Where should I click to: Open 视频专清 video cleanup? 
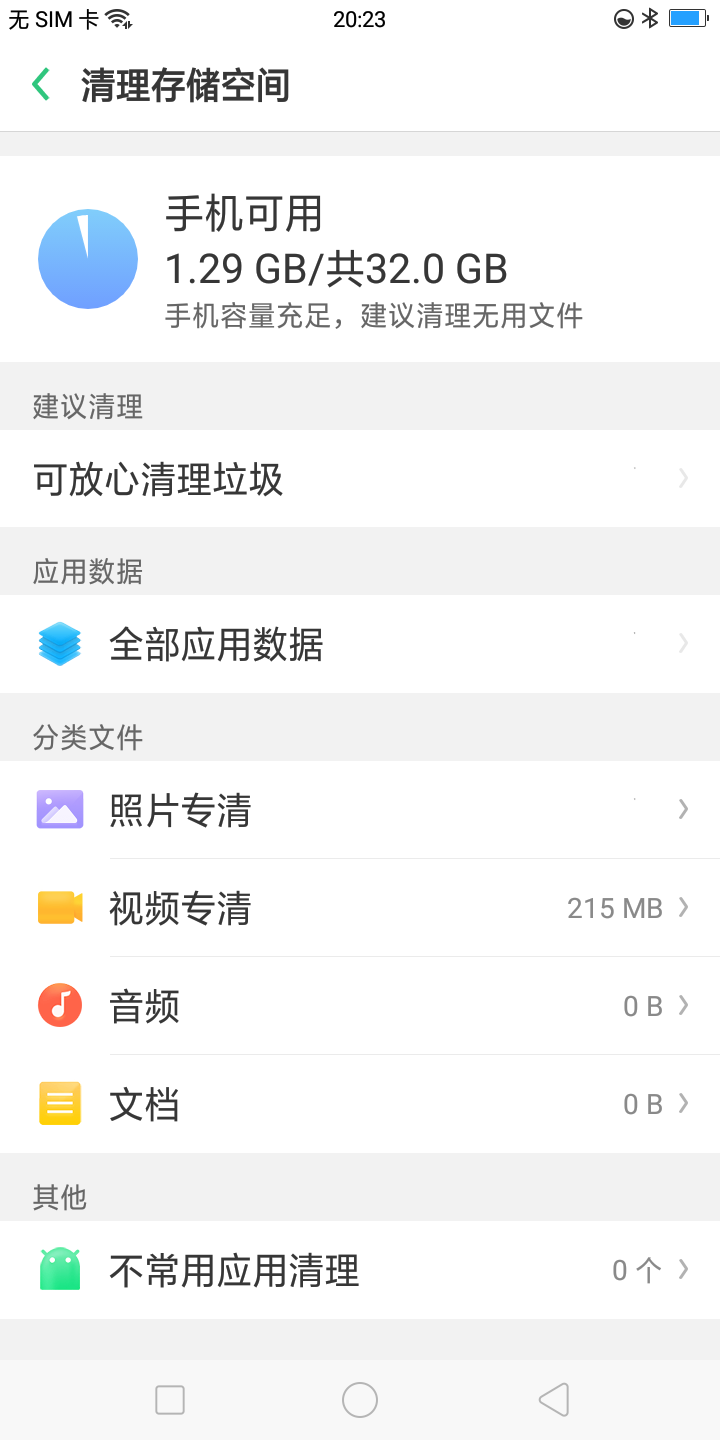pyautogui.click(x=360, y=907)
